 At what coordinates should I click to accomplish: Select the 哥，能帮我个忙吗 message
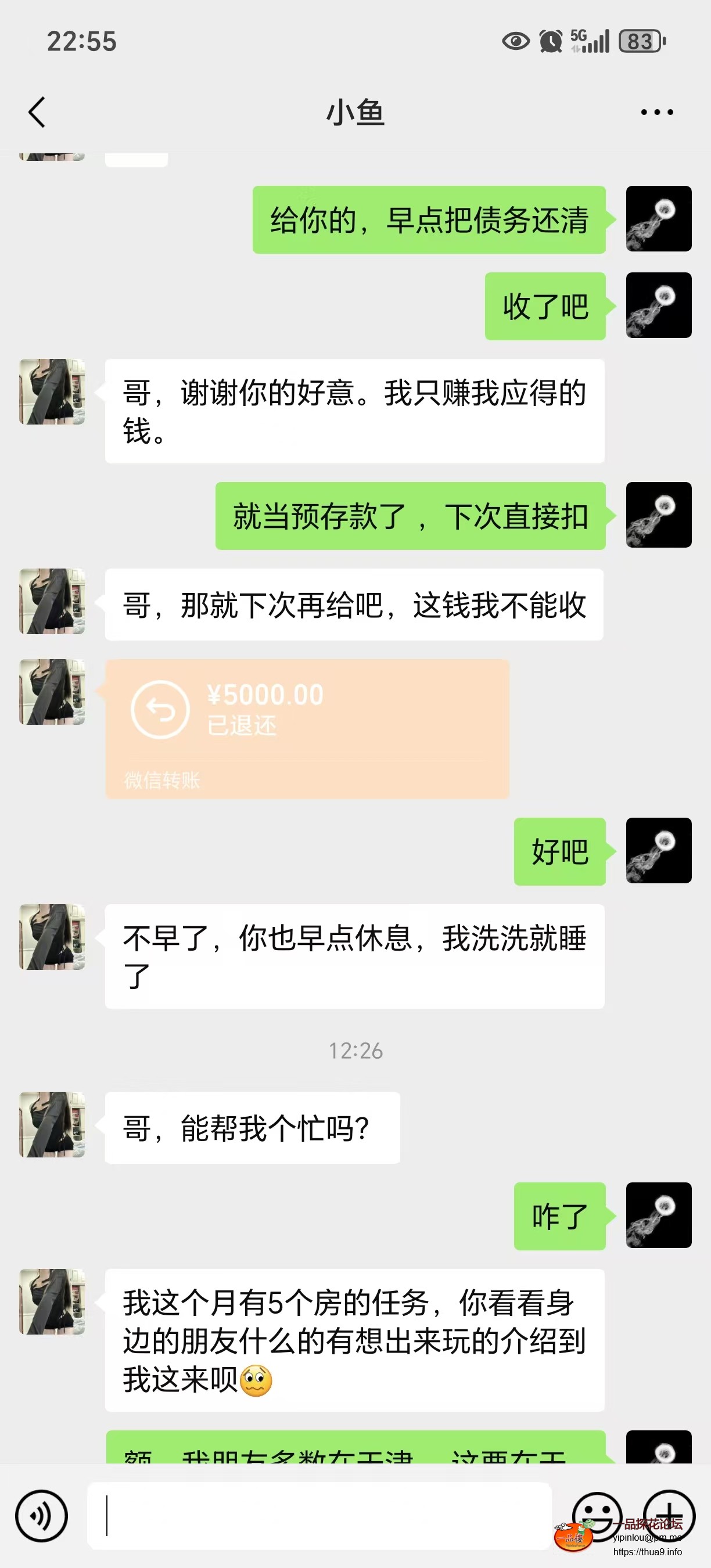[x=252, y=1126]
